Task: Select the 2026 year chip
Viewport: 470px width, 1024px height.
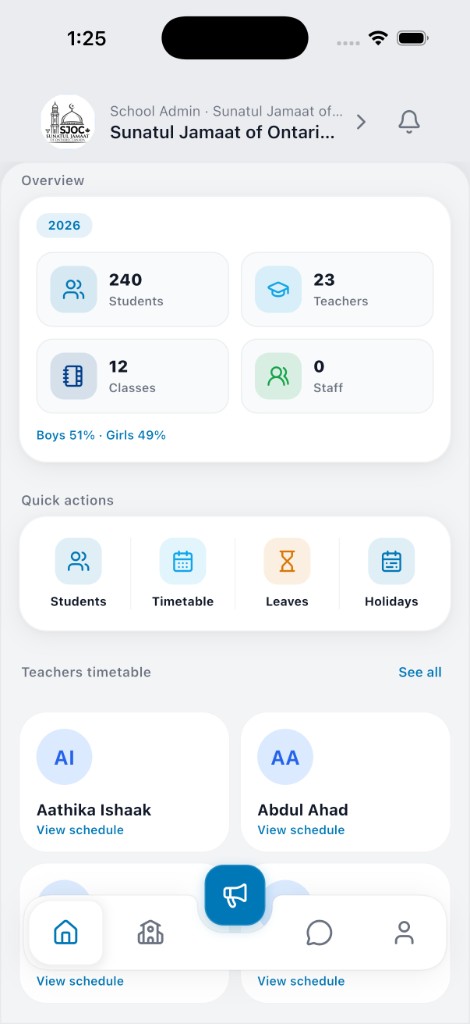Action: coord(65,225)
